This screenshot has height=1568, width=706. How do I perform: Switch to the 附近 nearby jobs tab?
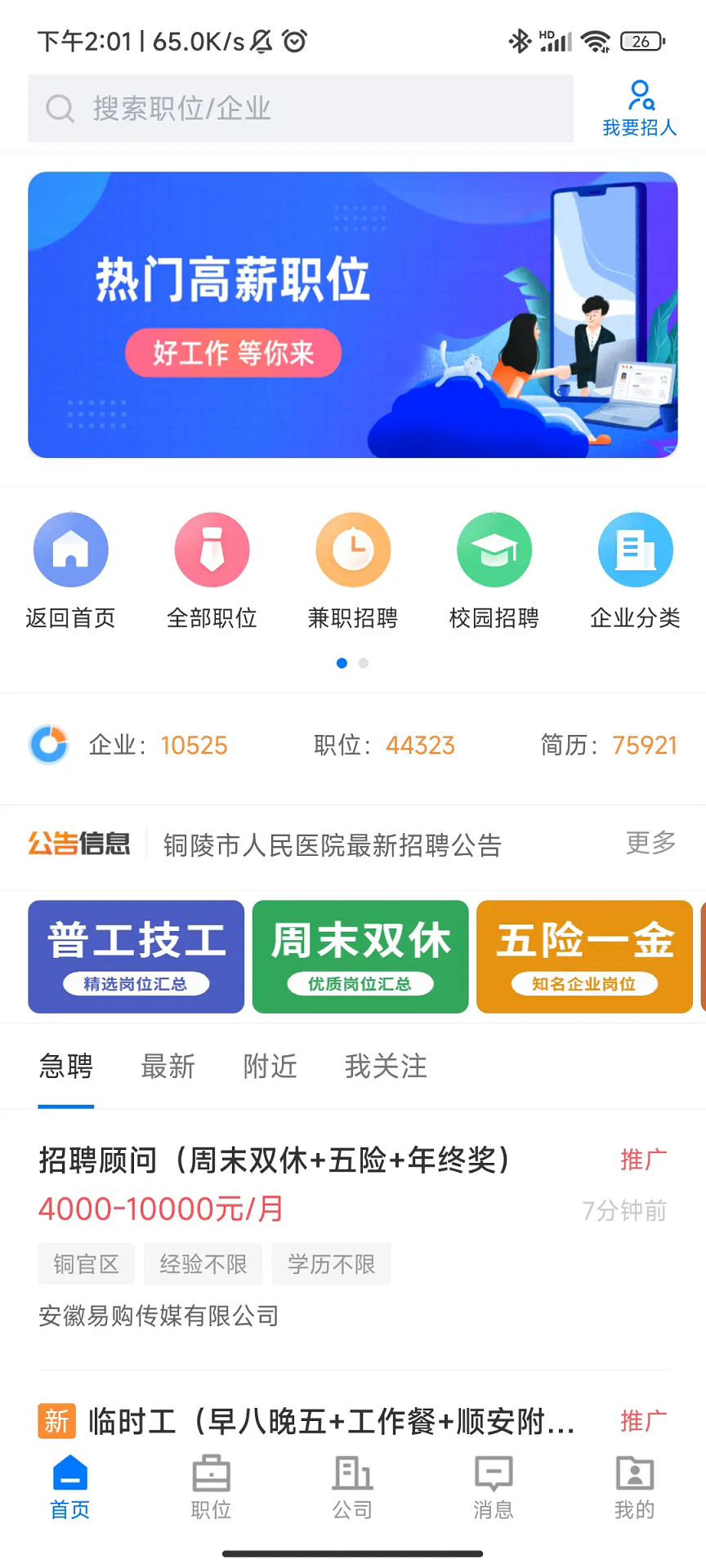(270, 1067)
